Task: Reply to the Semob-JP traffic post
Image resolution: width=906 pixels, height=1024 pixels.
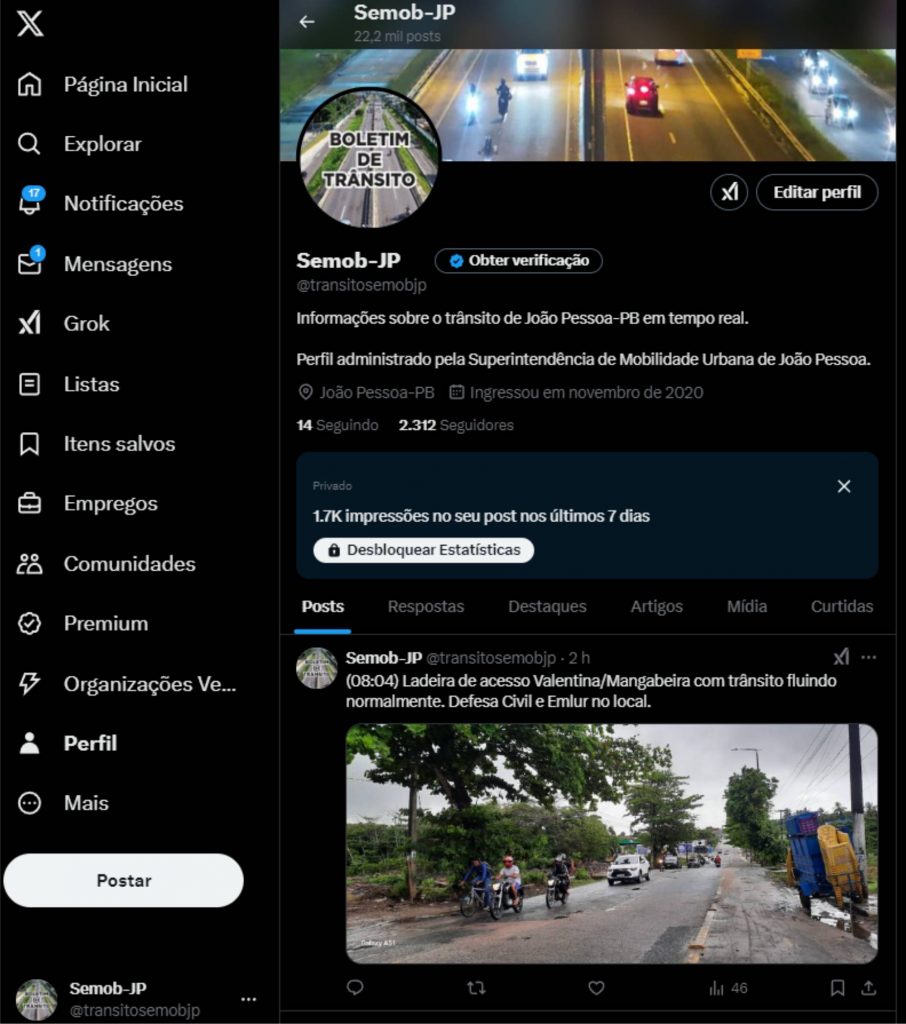Action: [x=355, y=988]
